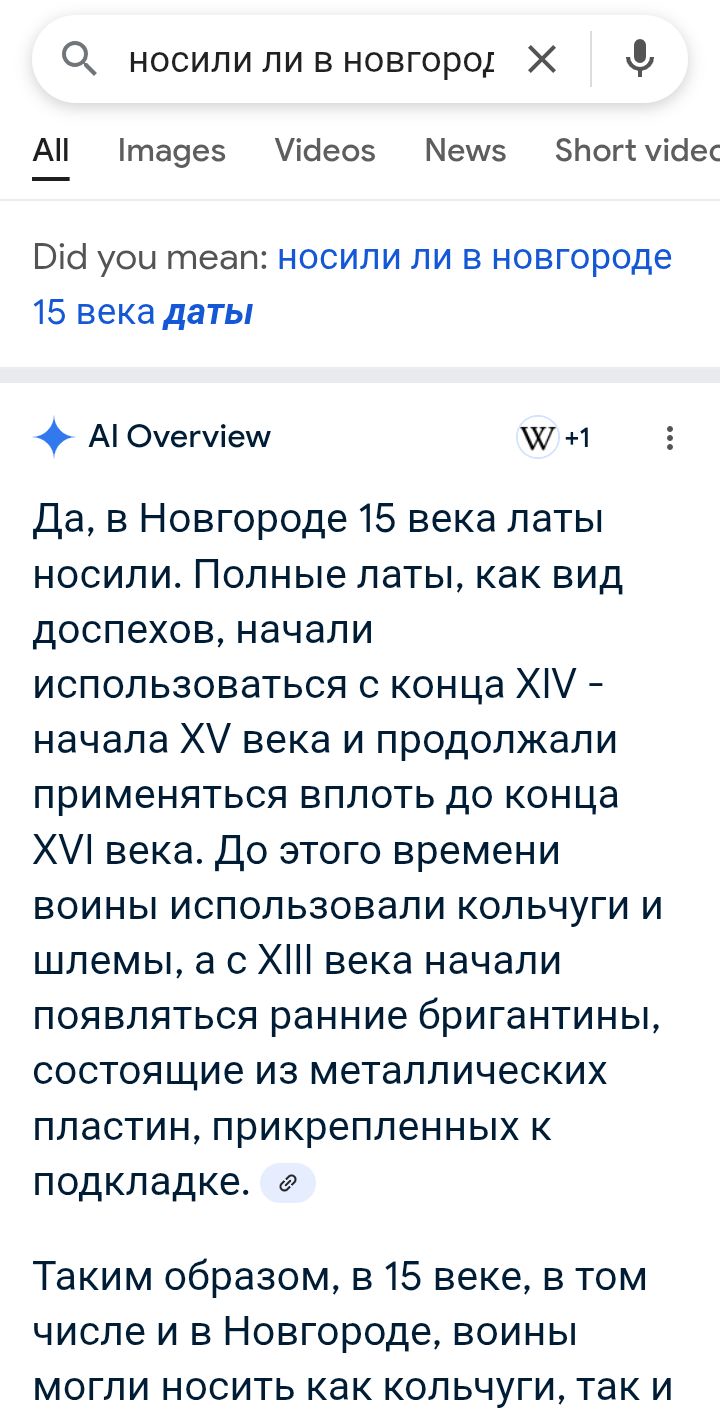Image resolution: width=720 pixels, height=1420 pixels.
Task: Switch to the Videos tab
Action: coord(325,151)
